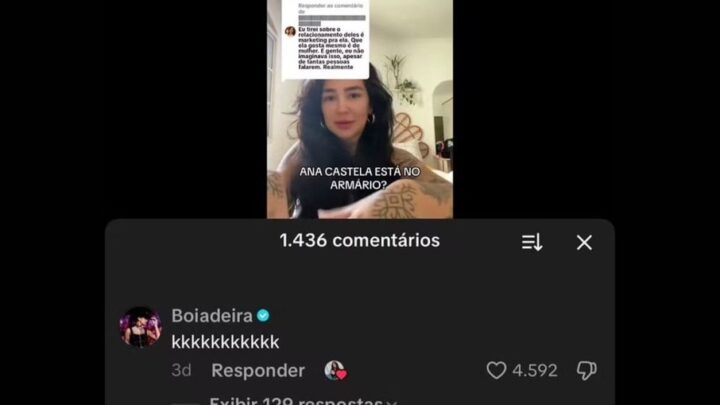Image resolution: width=720 pixels, height=405 pixels.
Task: Close the comments panel
Action: tap(584, 242)
